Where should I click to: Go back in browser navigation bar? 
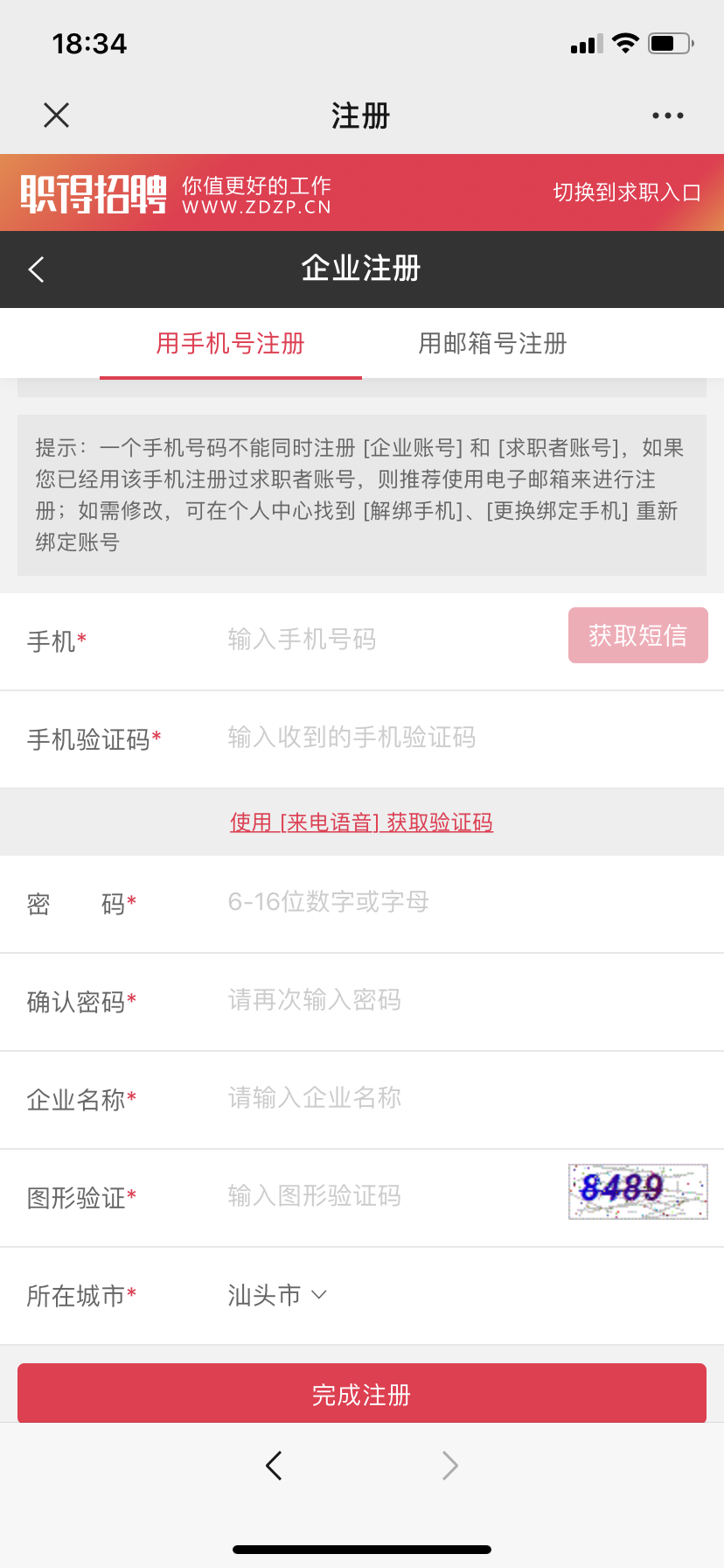pos(274,1466)
